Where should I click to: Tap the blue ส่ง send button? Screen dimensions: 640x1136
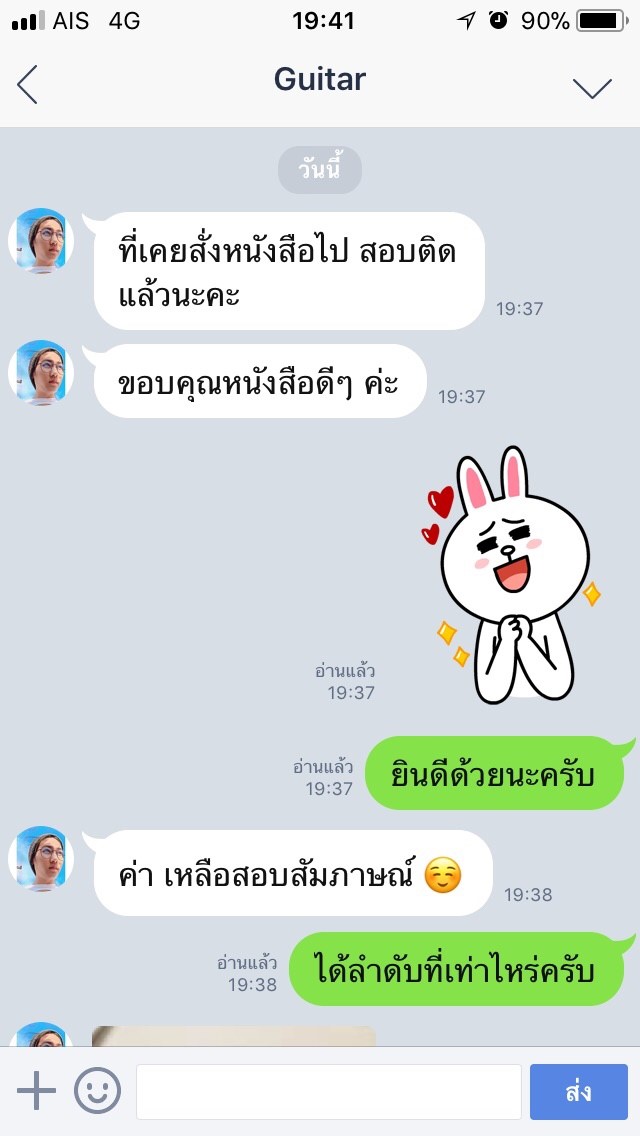(578, 1091)
